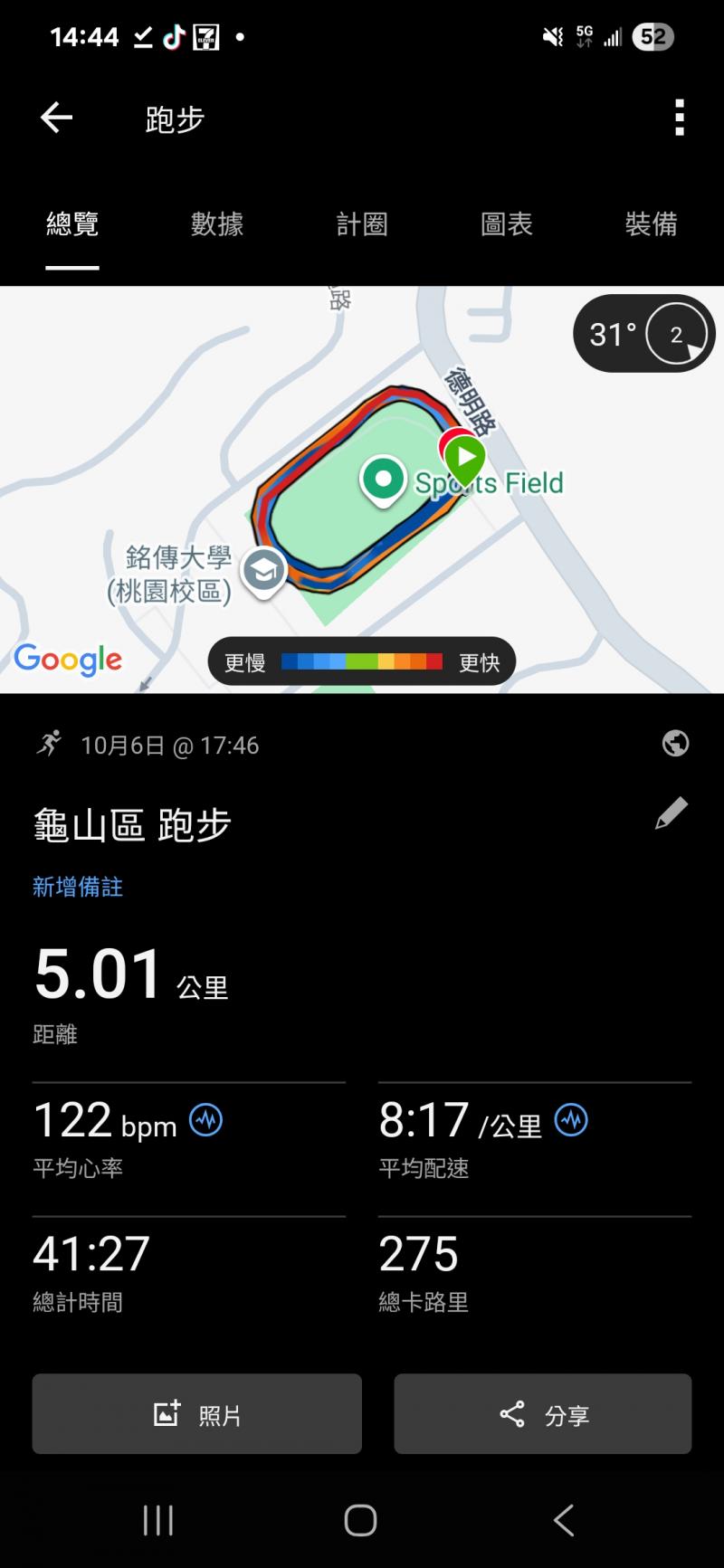Switch to the 計圈 tab

[x=362, y=224]
